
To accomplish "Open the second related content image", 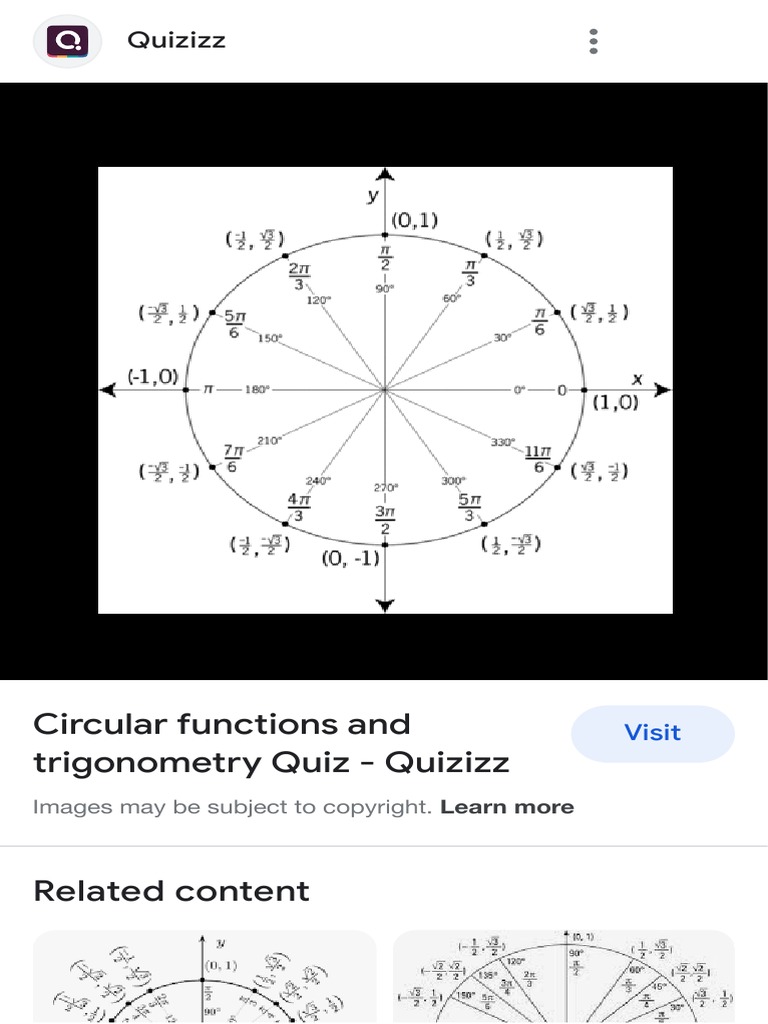I will pyautogui.click(x=563, y=976).
